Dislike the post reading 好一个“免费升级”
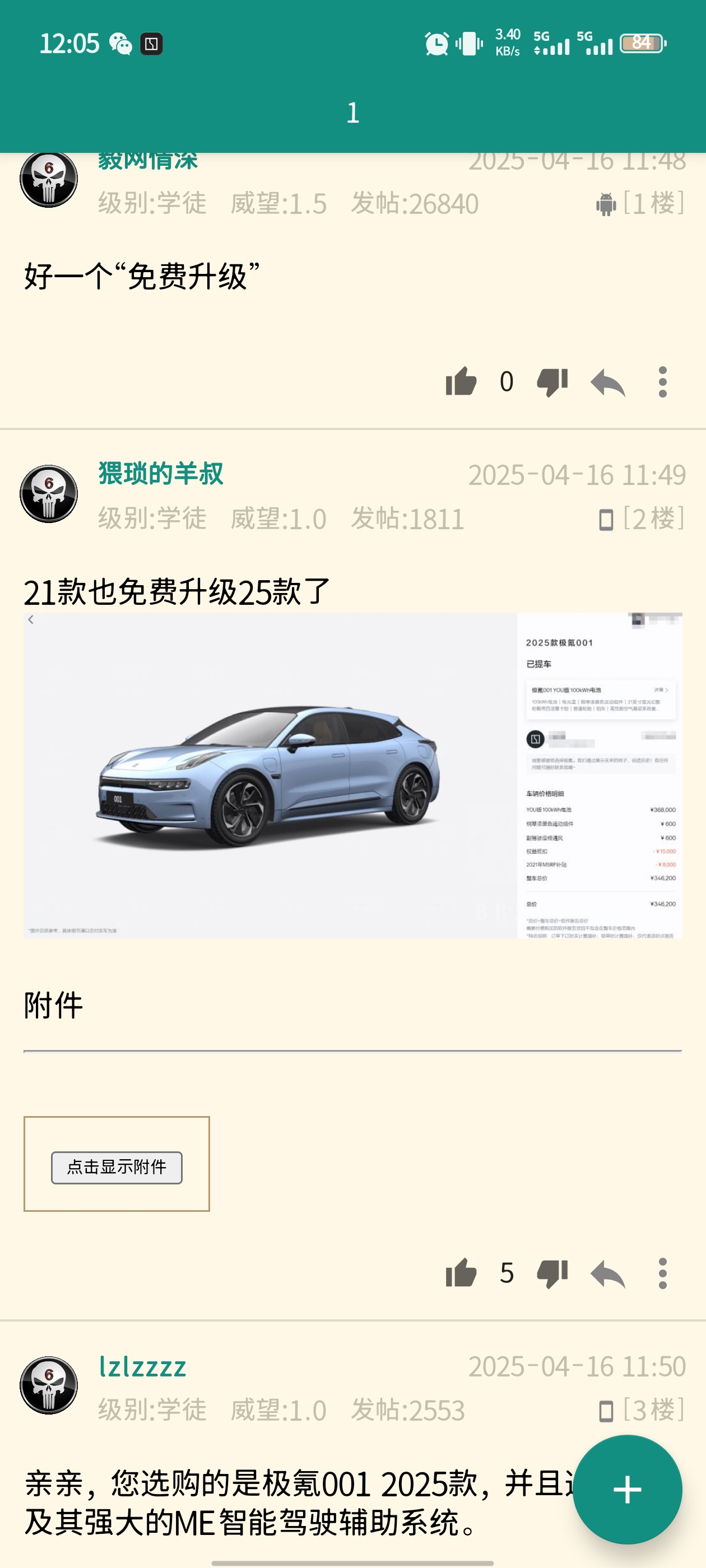The width and height of the screenshot is (706, 1568). pos(552,382)
